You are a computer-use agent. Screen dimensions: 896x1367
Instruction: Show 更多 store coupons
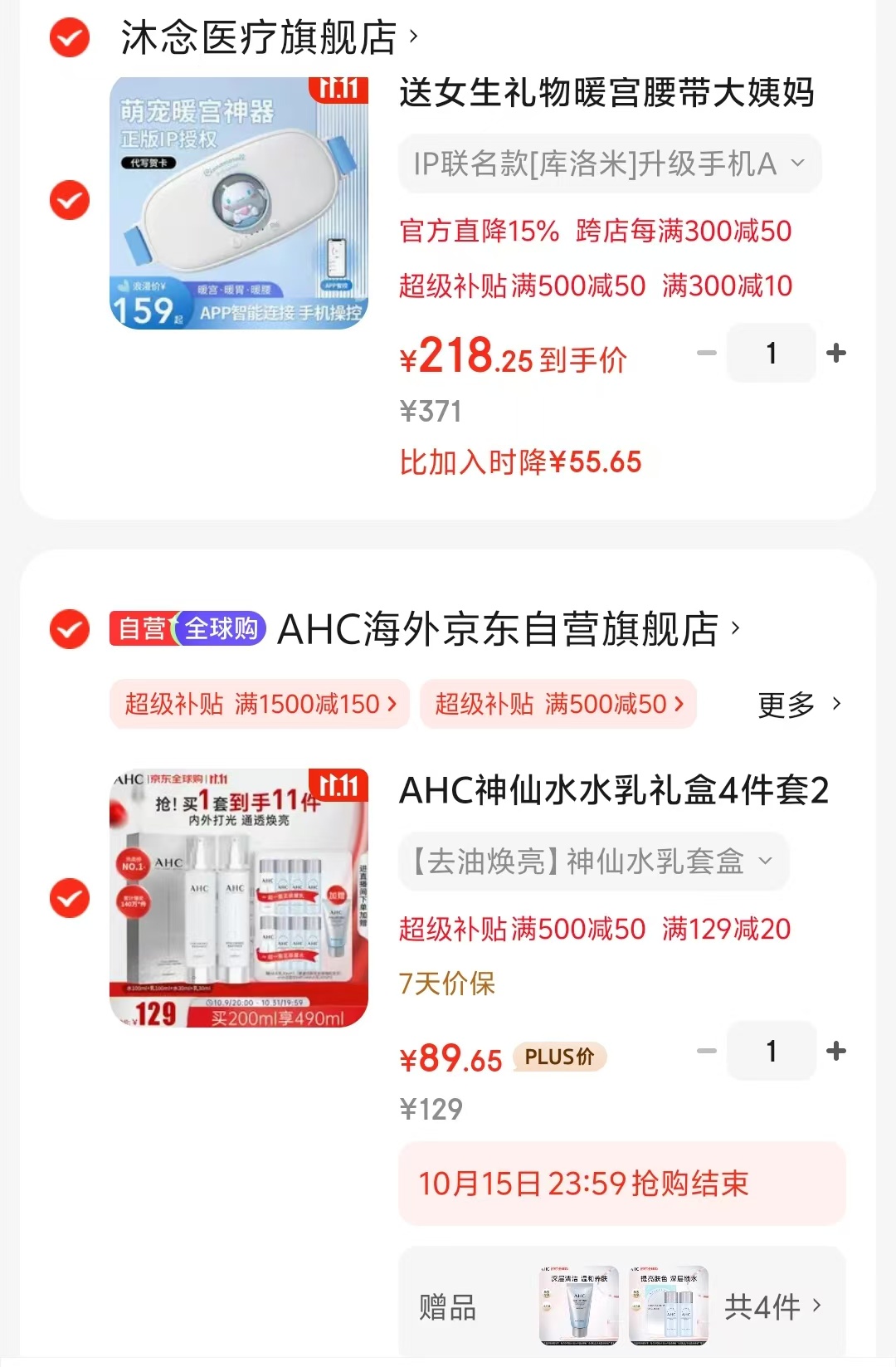click(x=799, y=704)
